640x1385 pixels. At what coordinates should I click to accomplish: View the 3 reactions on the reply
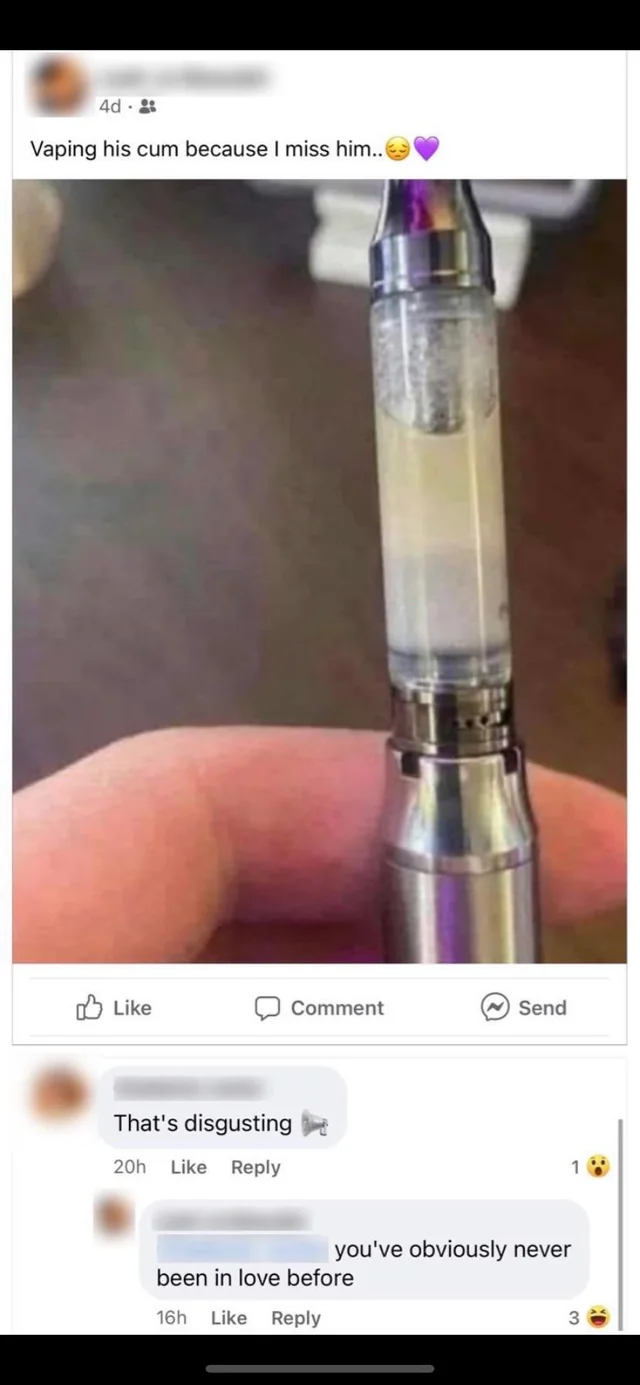[x=591, y=1318]
